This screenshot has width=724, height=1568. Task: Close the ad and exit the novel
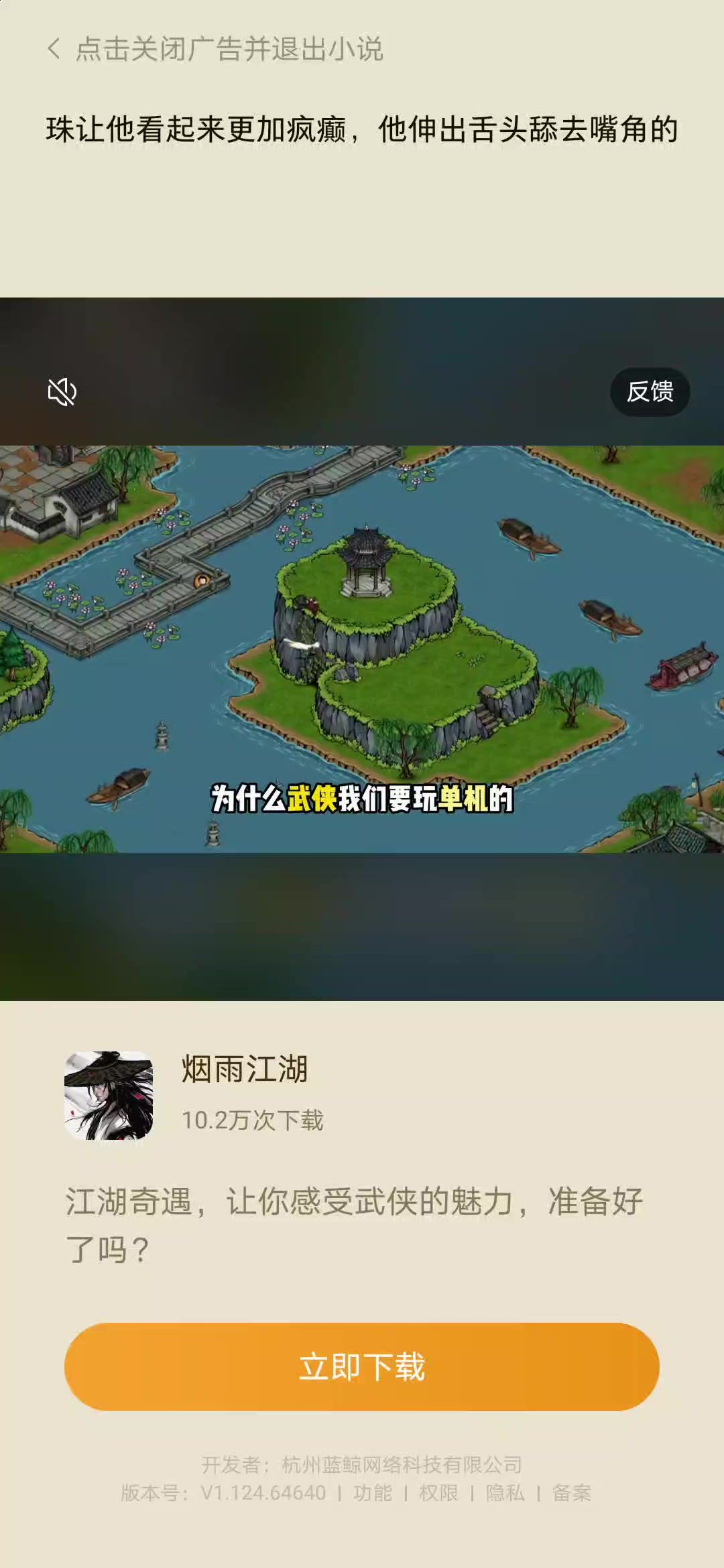(x=215, y=49)
